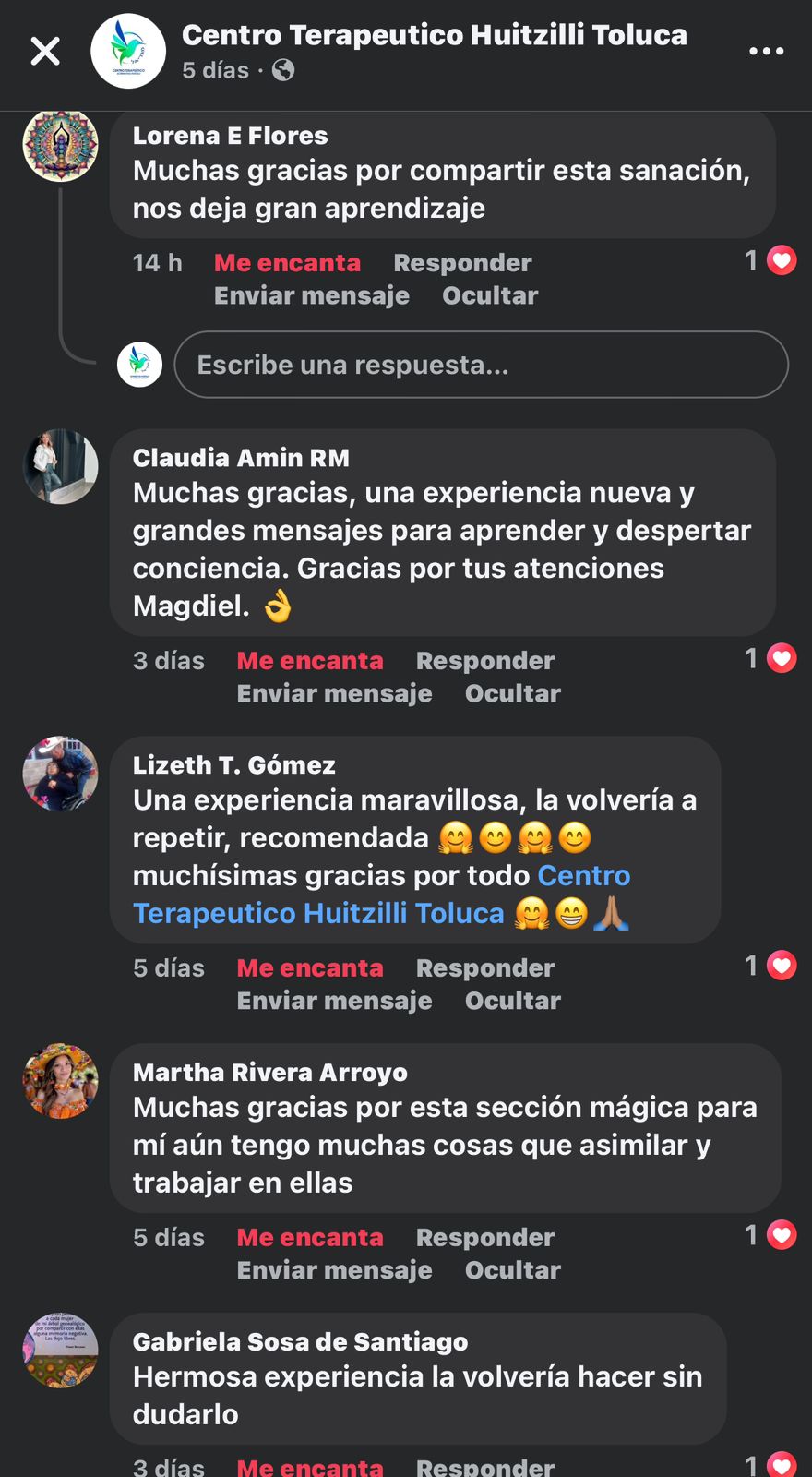
Task: Close the post comments view
Action: [x=45, y=52]
